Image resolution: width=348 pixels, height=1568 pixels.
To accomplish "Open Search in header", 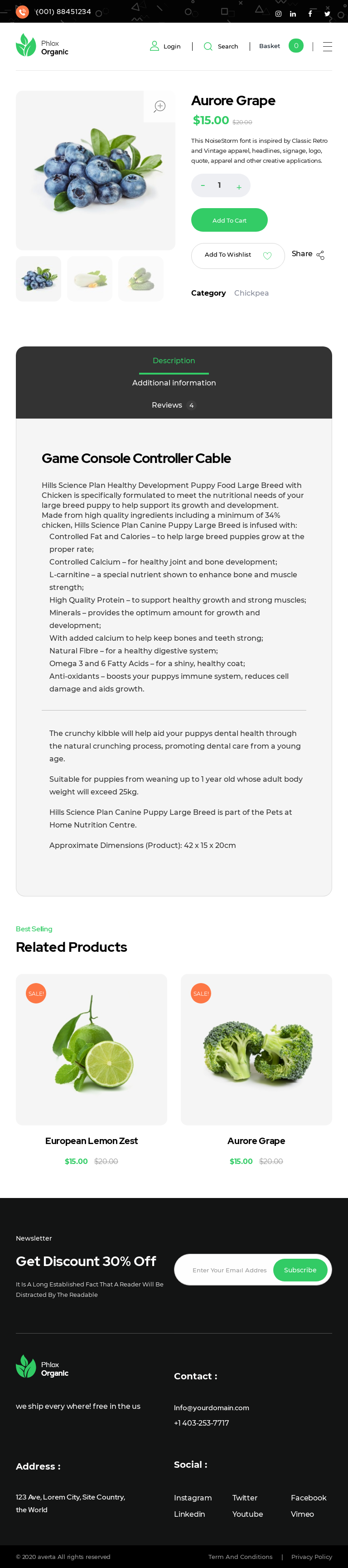I will pos(221,46).
